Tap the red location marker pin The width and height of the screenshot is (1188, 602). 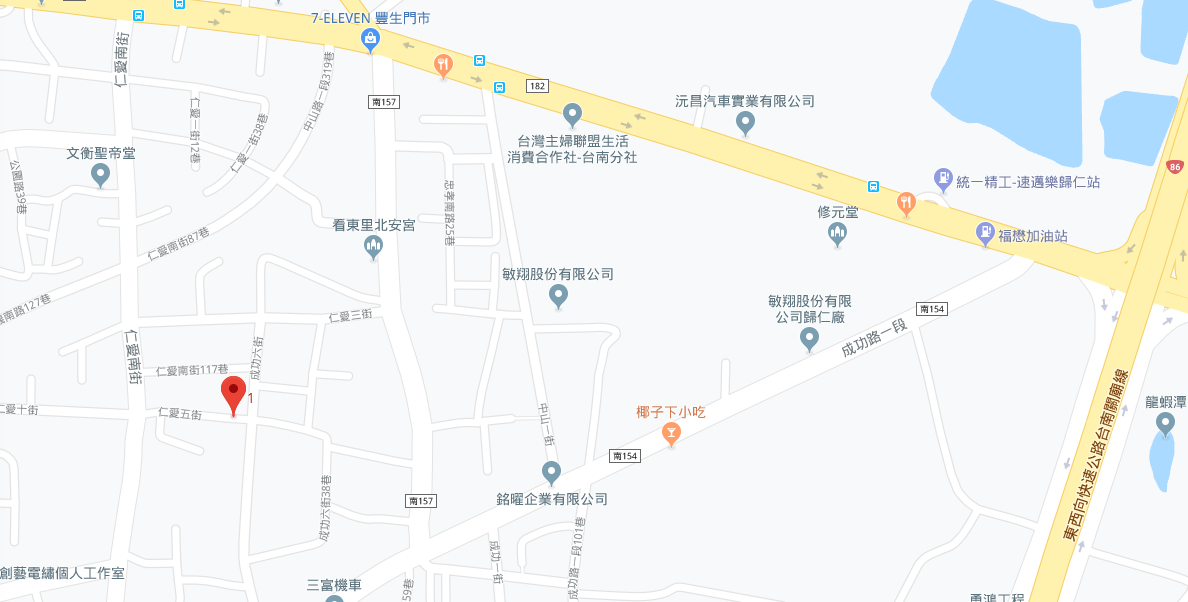coord(233,395)
